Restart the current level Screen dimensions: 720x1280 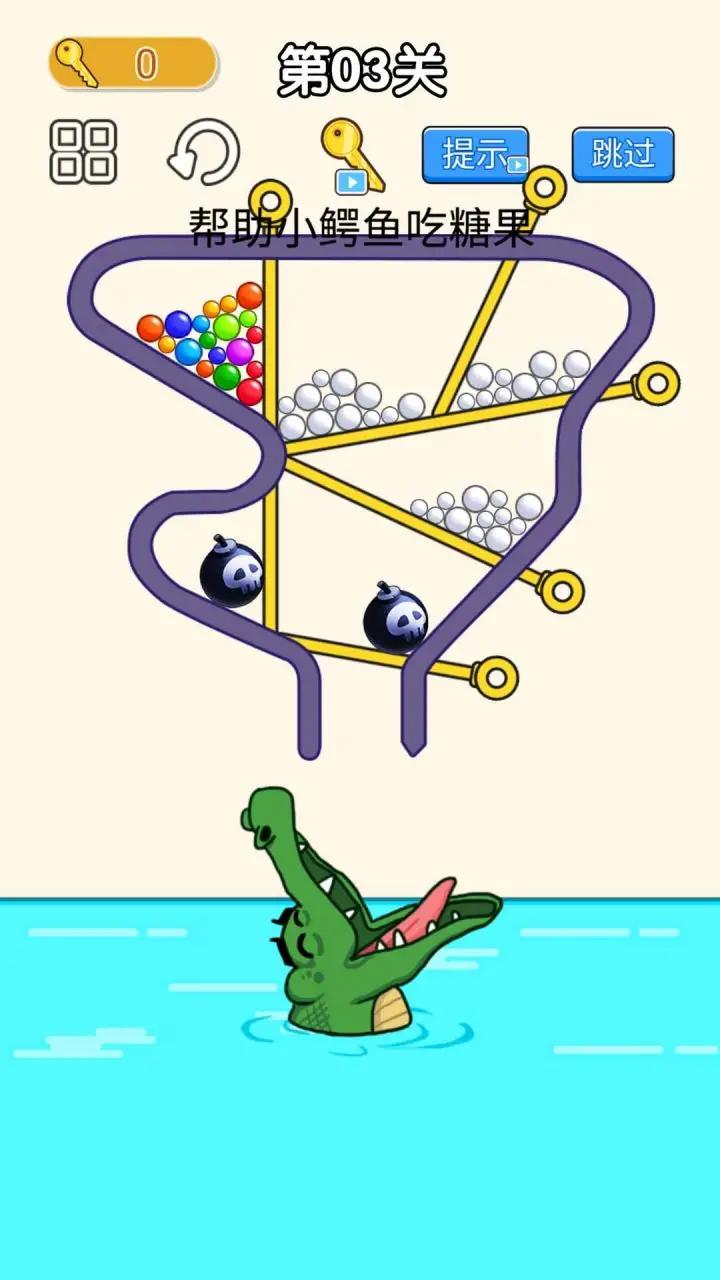(x=203, y=153)
